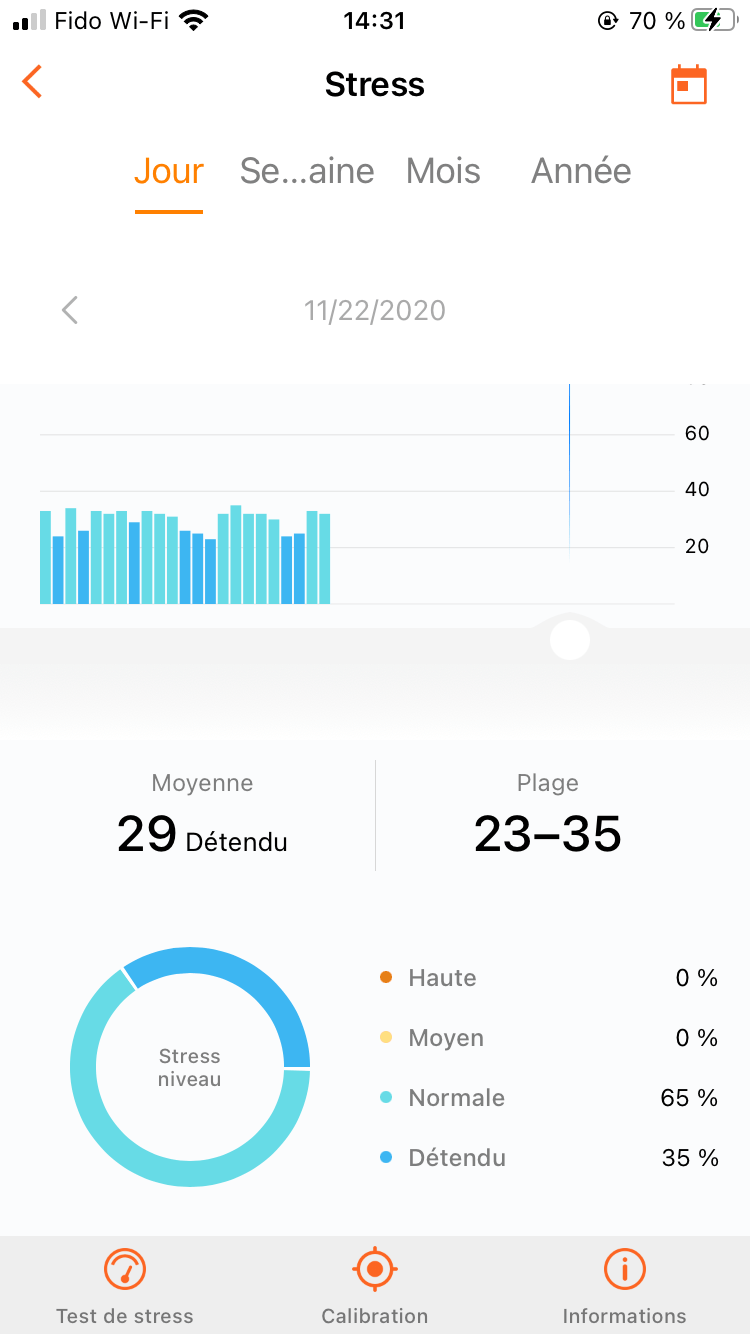Open Calibration

(x=375, y=1286)
